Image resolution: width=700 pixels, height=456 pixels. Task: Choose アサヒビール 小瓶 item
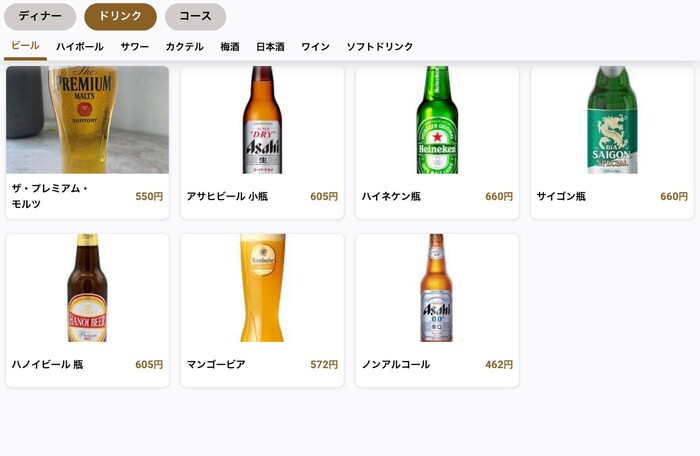point(262,140)
